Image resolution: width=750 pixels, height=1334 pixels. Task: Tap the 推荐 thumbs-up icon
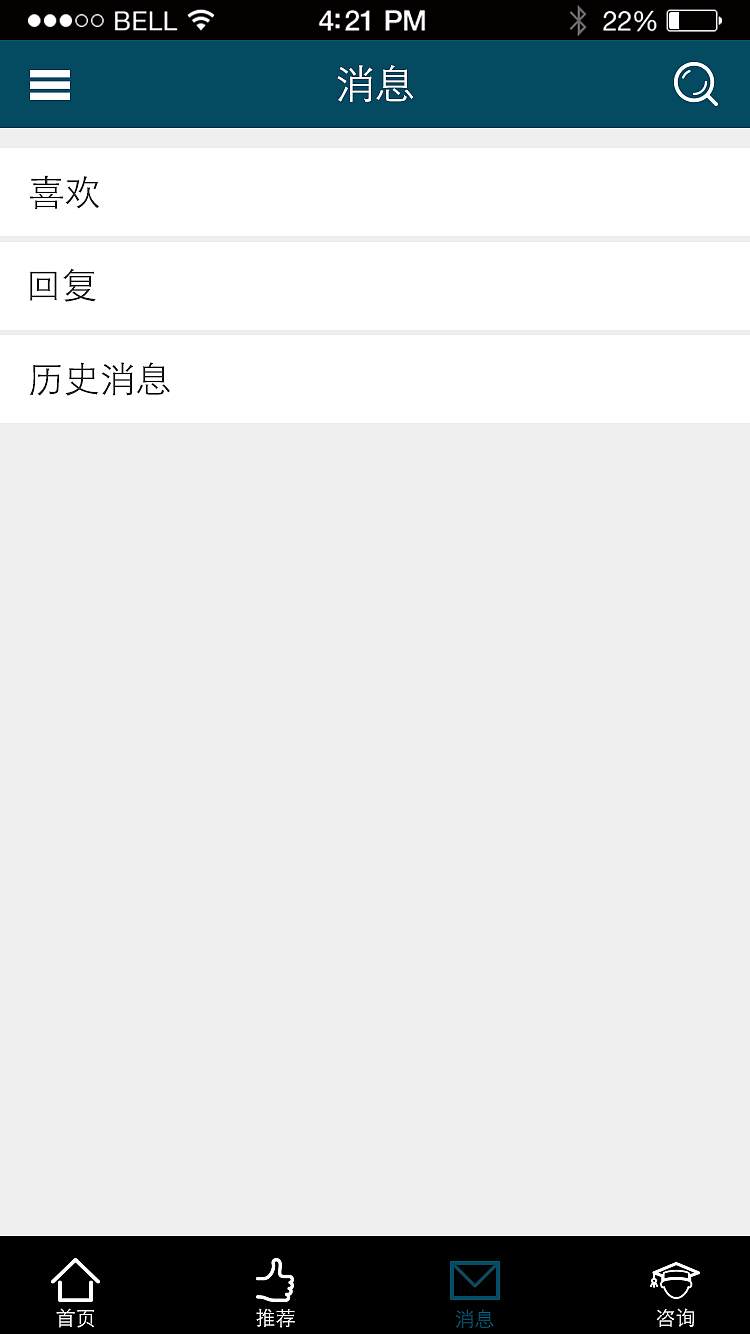(x=275, y=1278)
